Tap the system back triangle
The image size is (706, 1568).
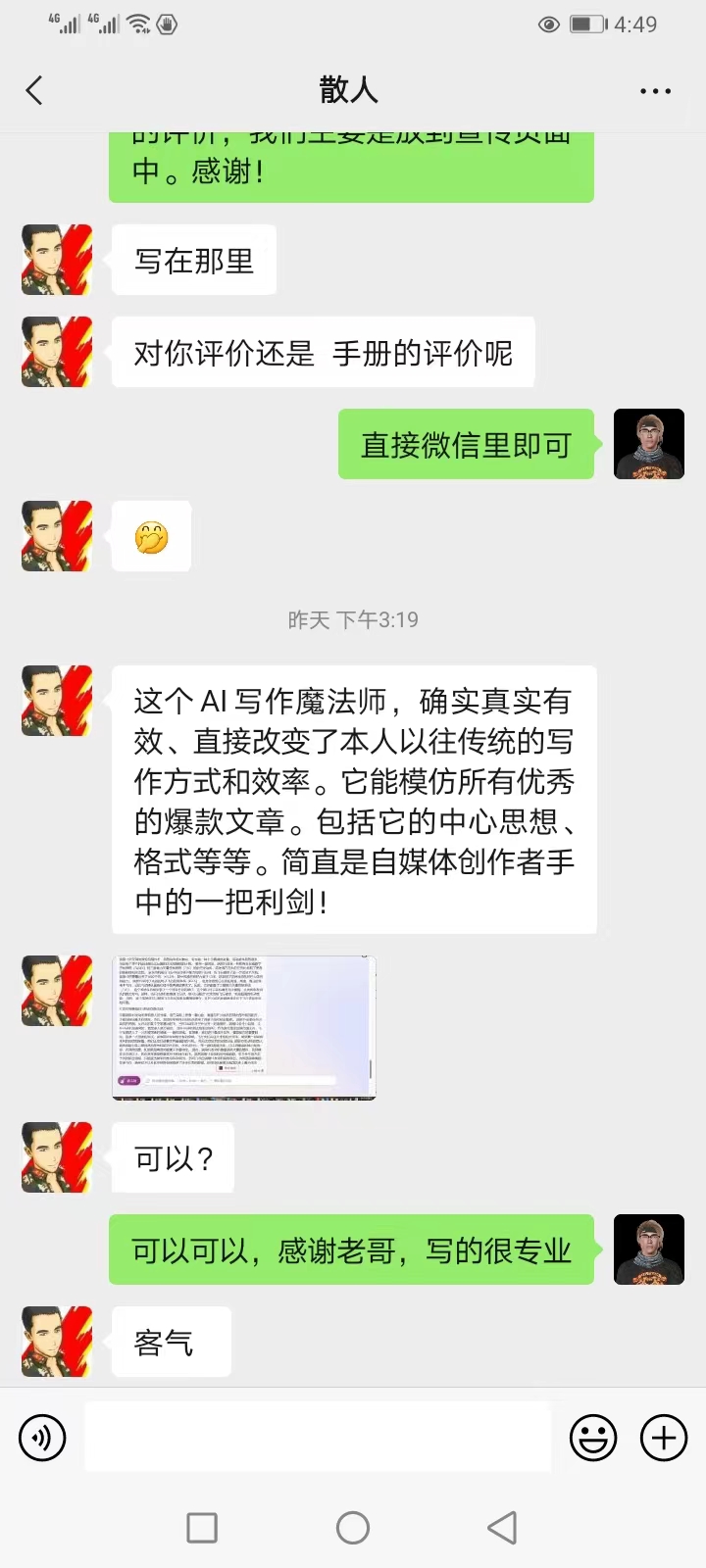point(502,1527)
